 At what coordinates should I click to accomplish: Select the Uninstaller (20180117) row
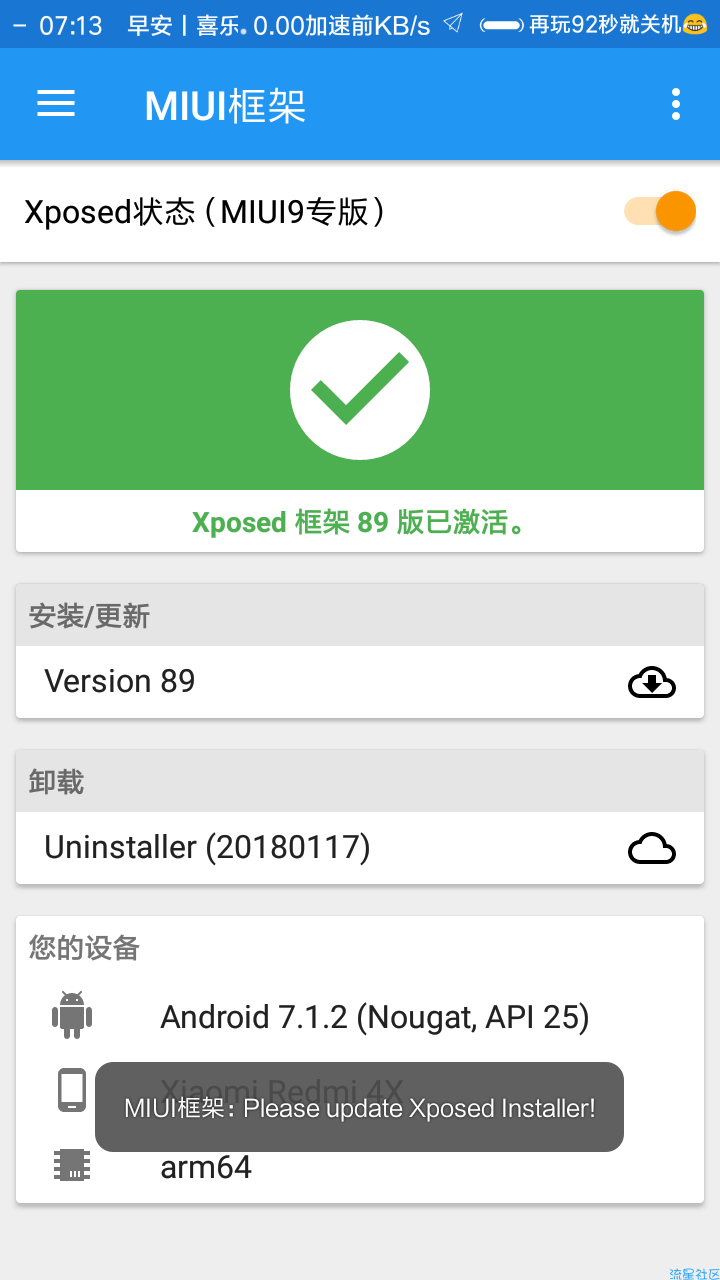[359, 848]
